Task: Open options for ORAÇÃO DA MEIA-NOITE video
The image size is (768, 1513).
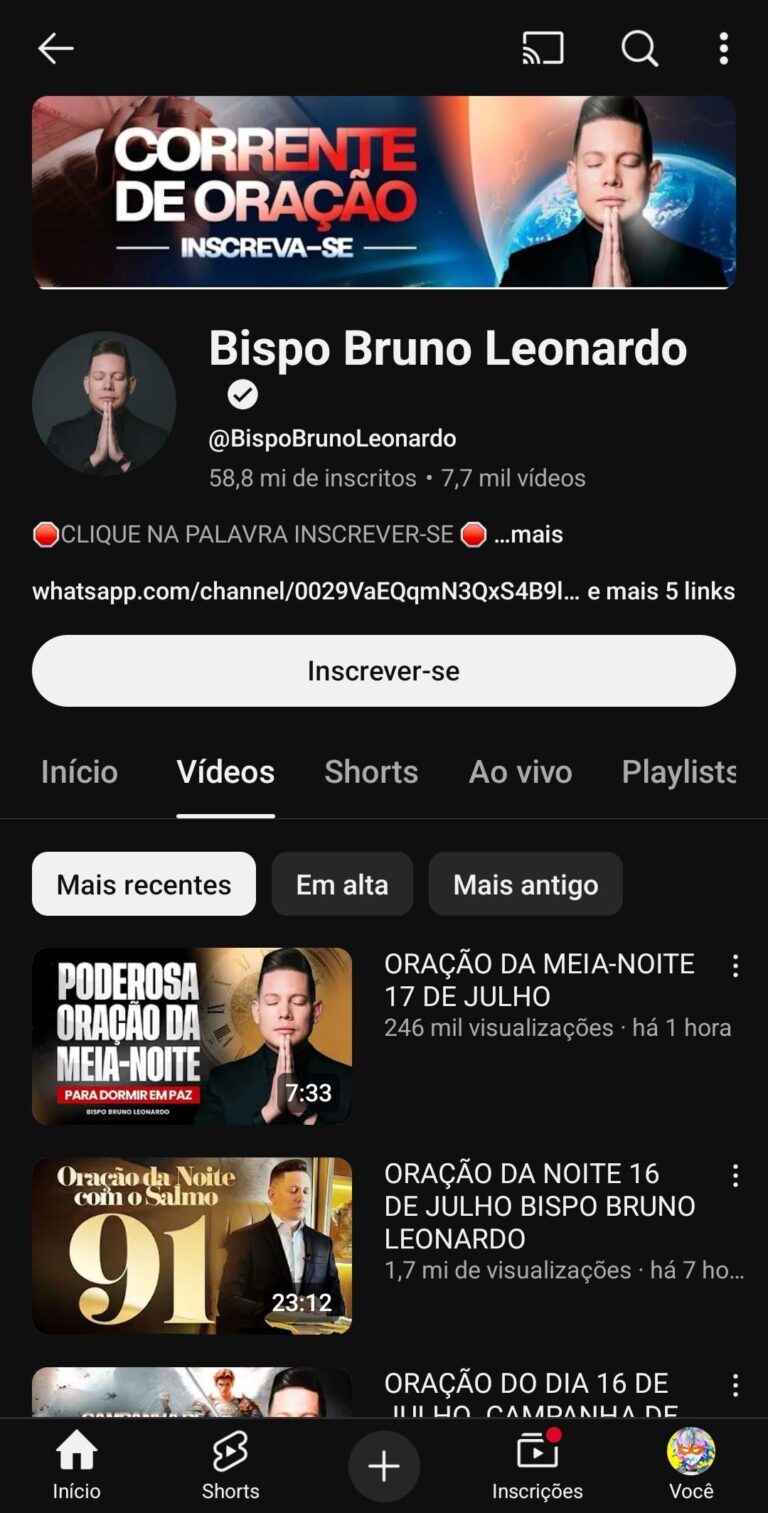Action: [x=735, y=966]
